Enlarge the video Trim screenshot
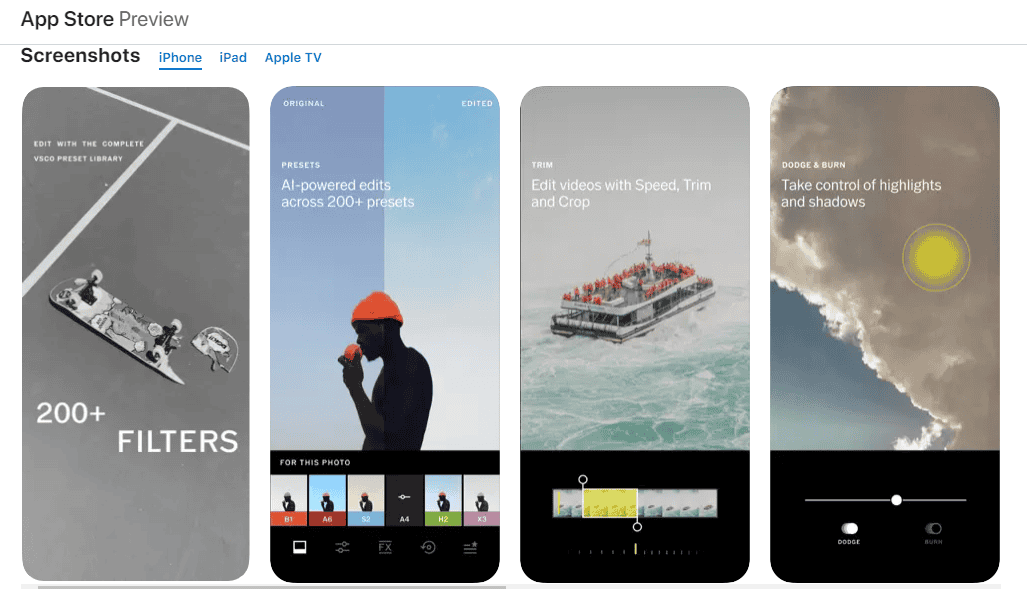The height and width of the screenshot is (589, 1027). (x=635, y=333)
